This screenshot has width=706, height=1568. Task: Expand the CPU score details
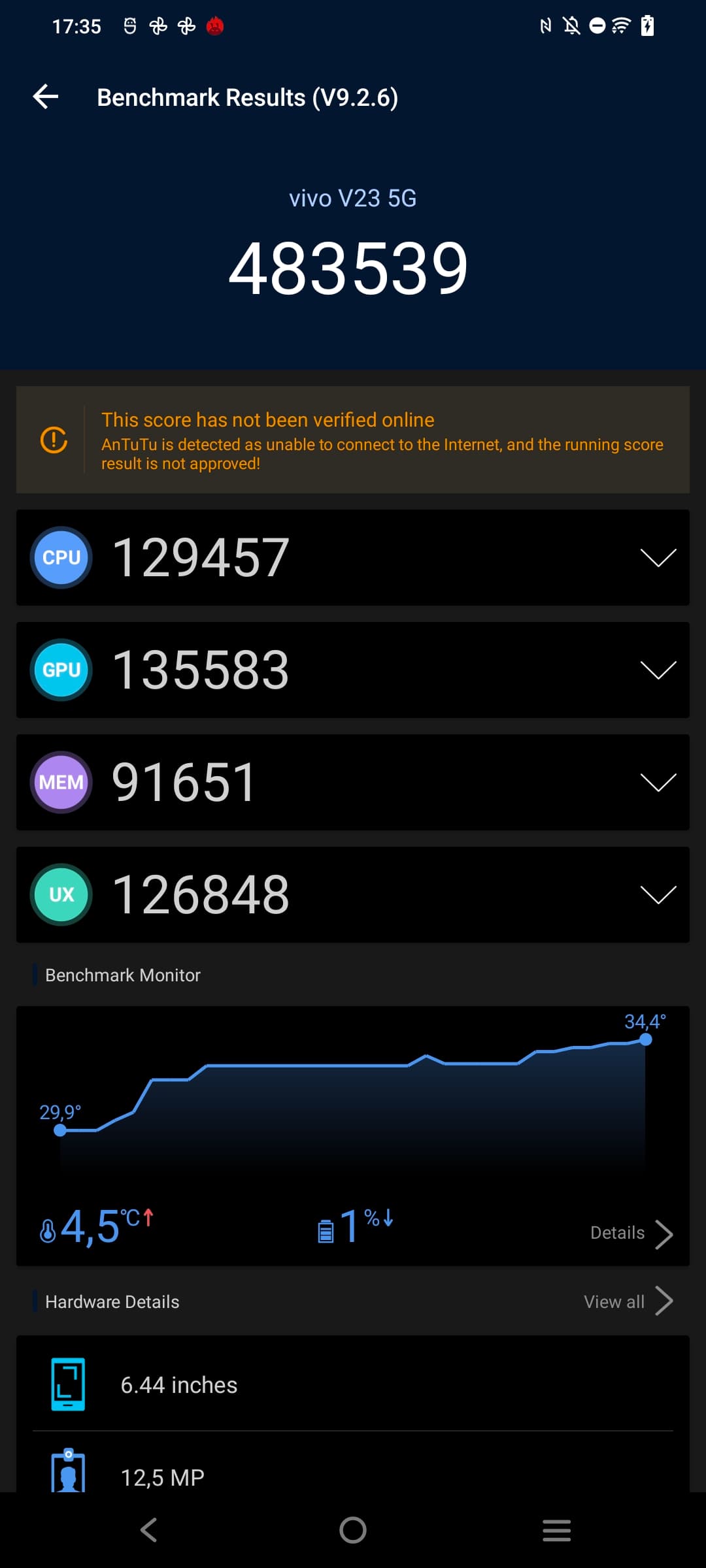tap(658, 558)
